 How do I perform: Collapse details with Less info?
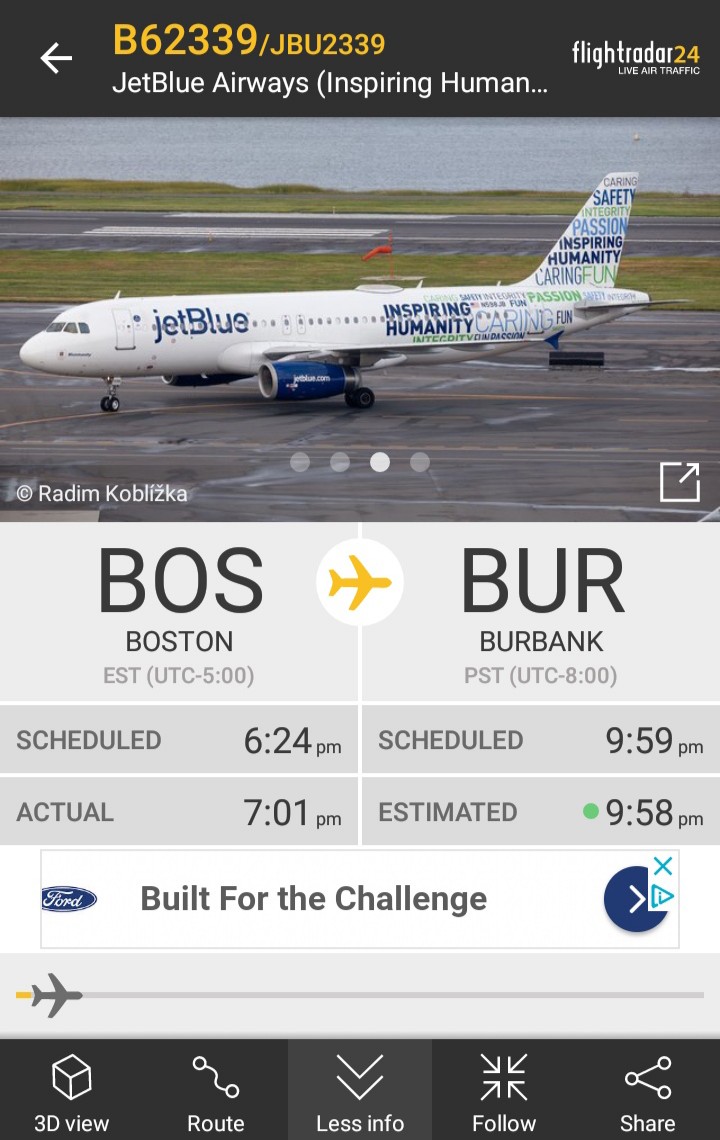[360, 1092]
